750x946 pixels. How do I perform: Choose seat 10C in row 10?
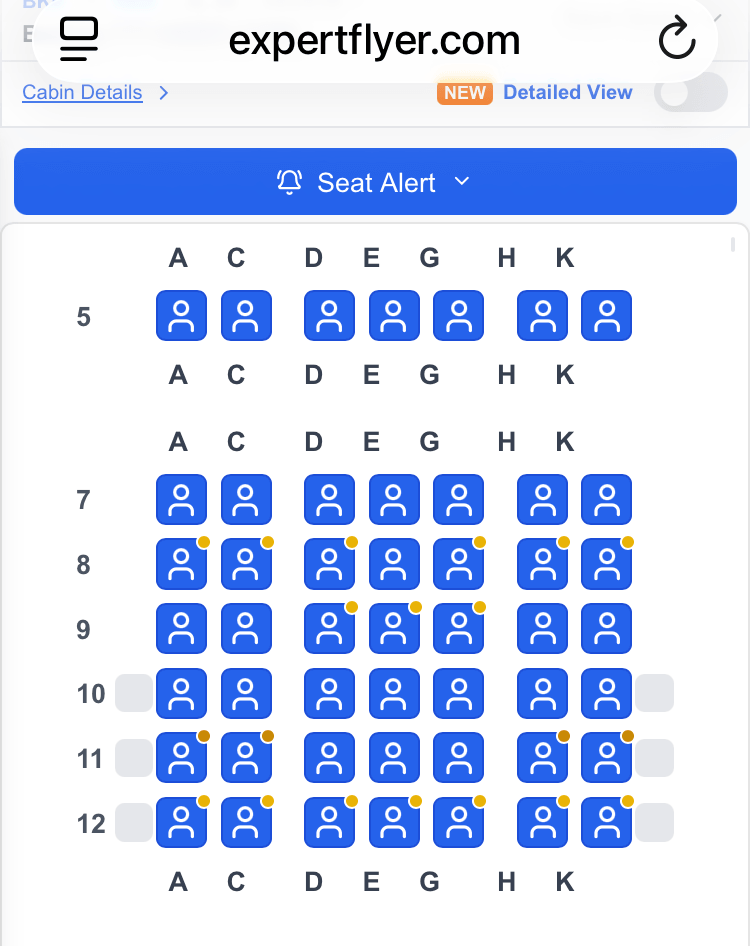pos(246,693)
